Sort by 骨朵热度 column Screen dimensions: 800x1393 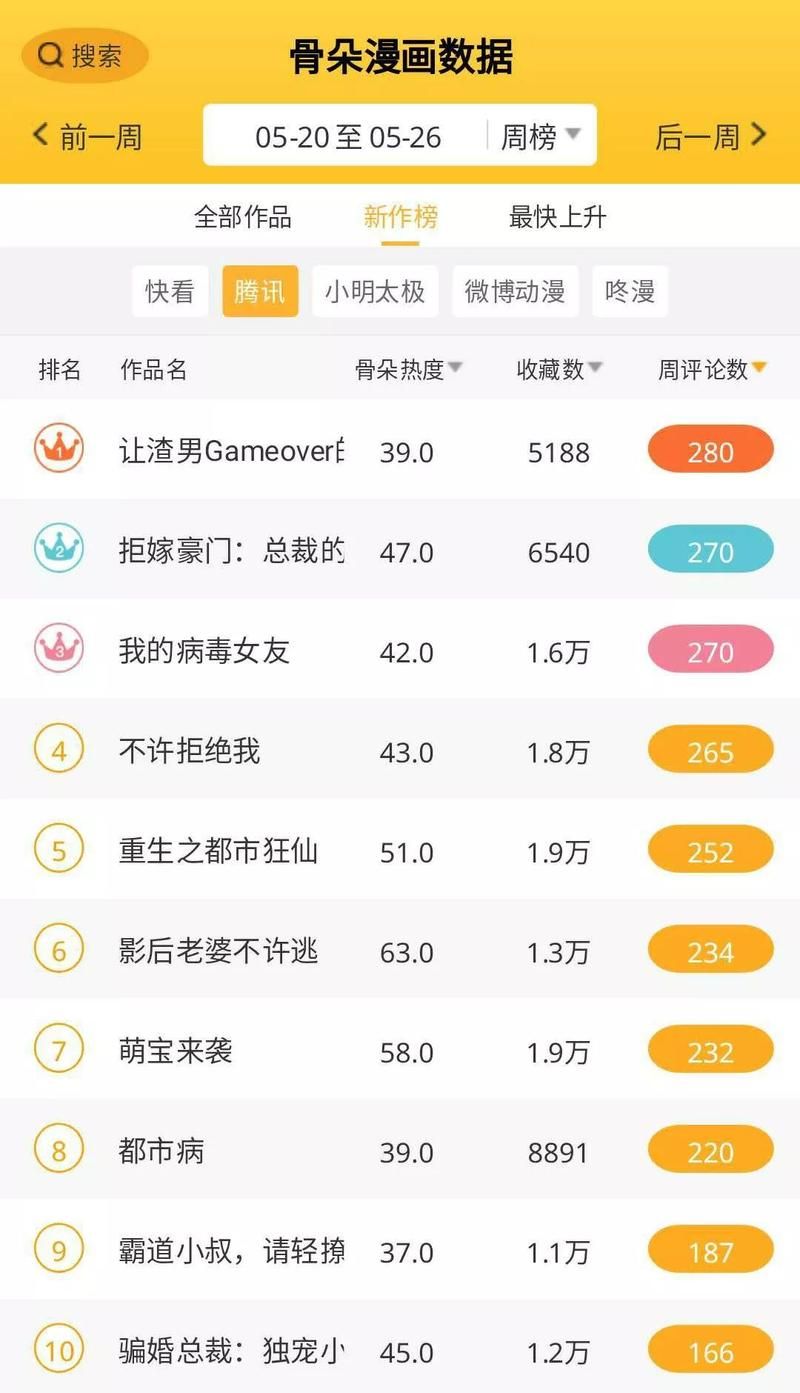point(408,369)
